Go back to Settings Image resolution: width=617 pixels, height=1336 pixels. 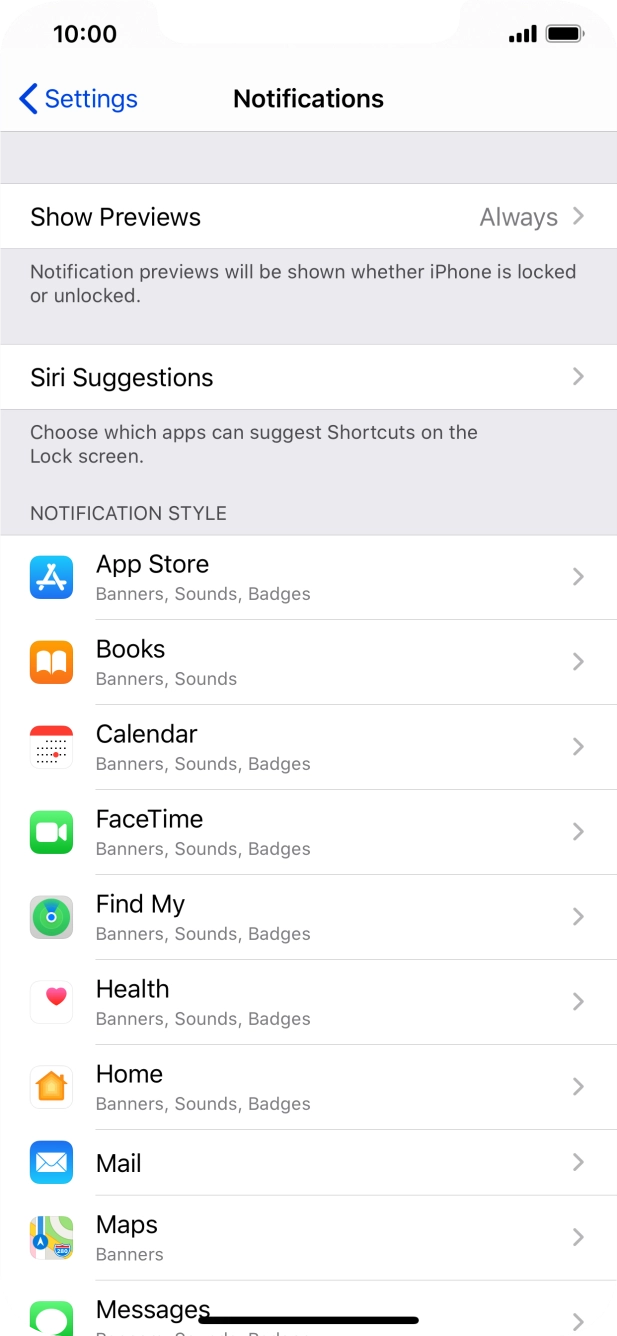click(78, 99)
